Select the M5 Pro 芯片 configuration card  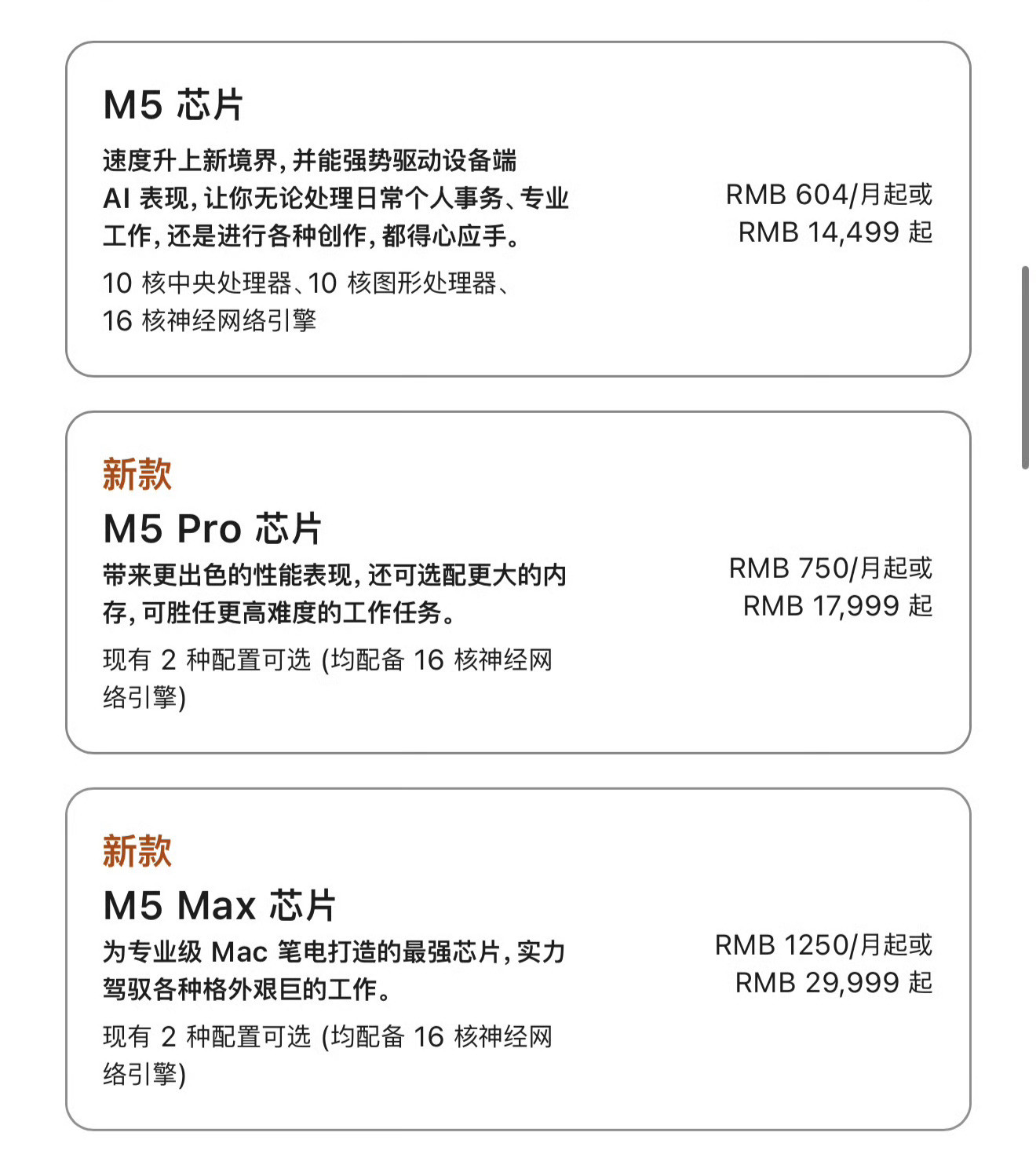point(518,581)
